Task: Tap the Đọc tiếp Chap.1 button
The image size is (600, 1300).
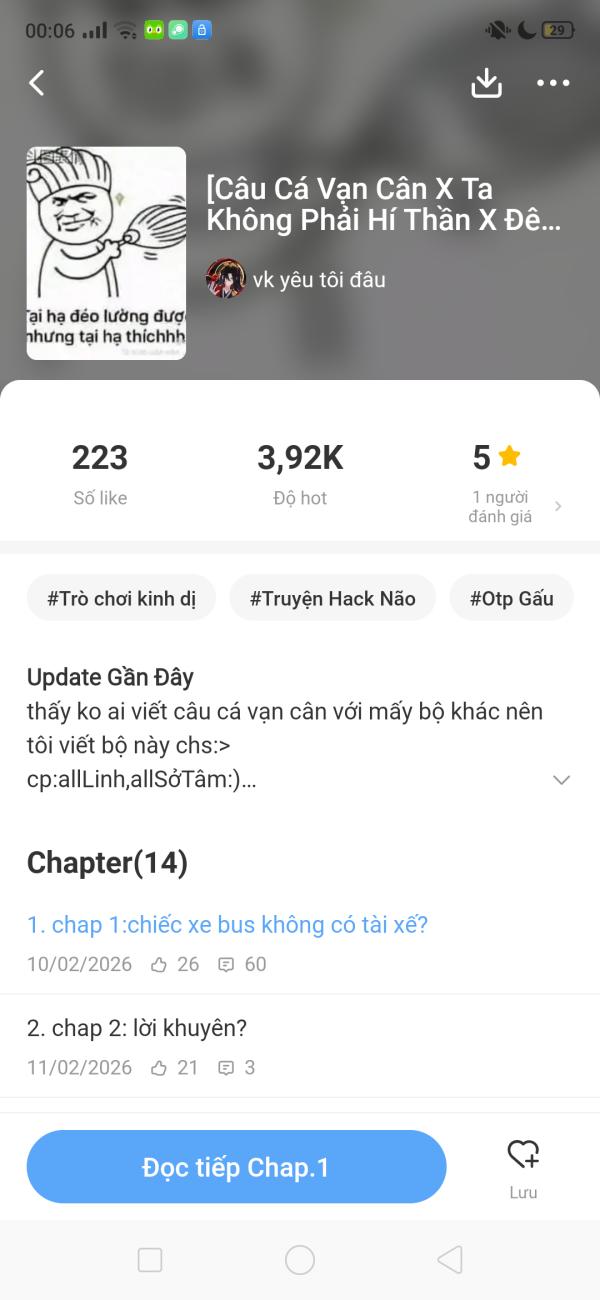Action: pos(236,1167)
